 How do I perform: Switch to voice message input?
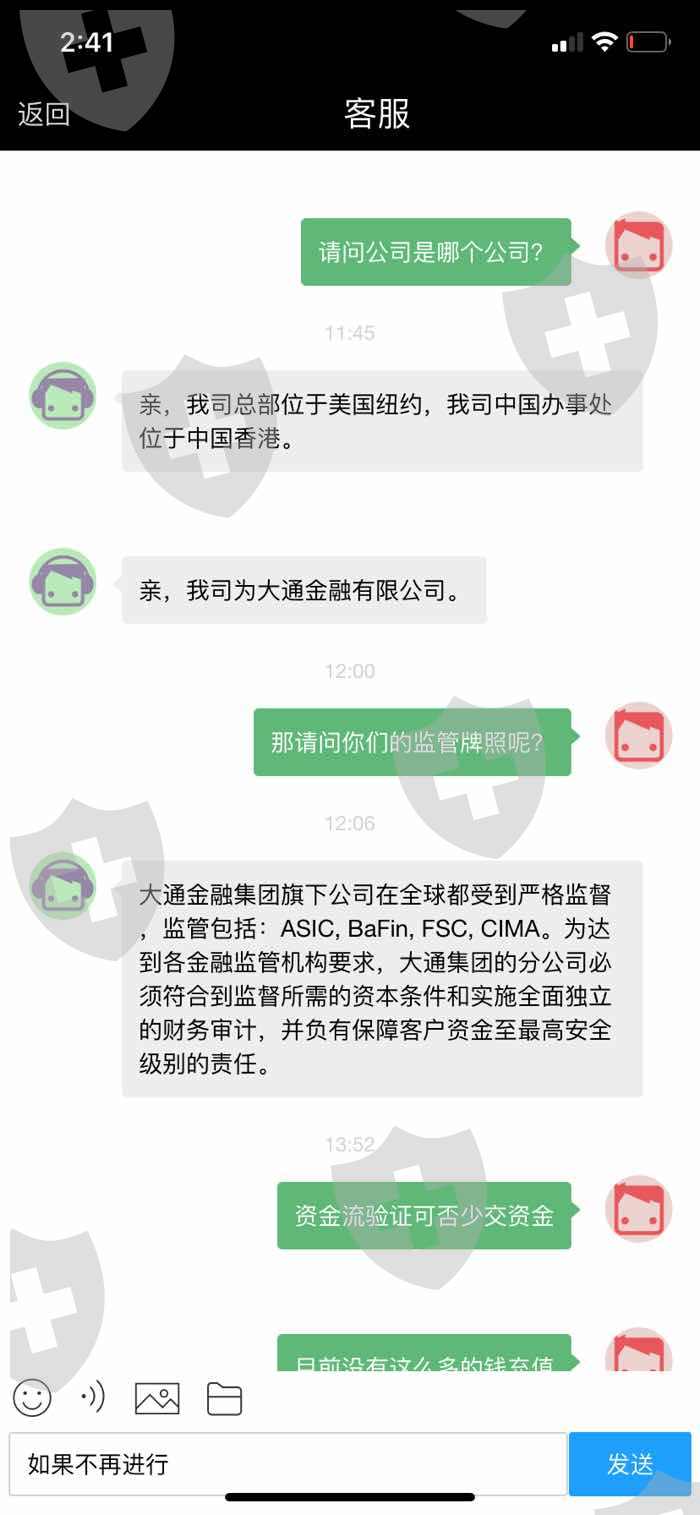click(x=92, y=1397)
